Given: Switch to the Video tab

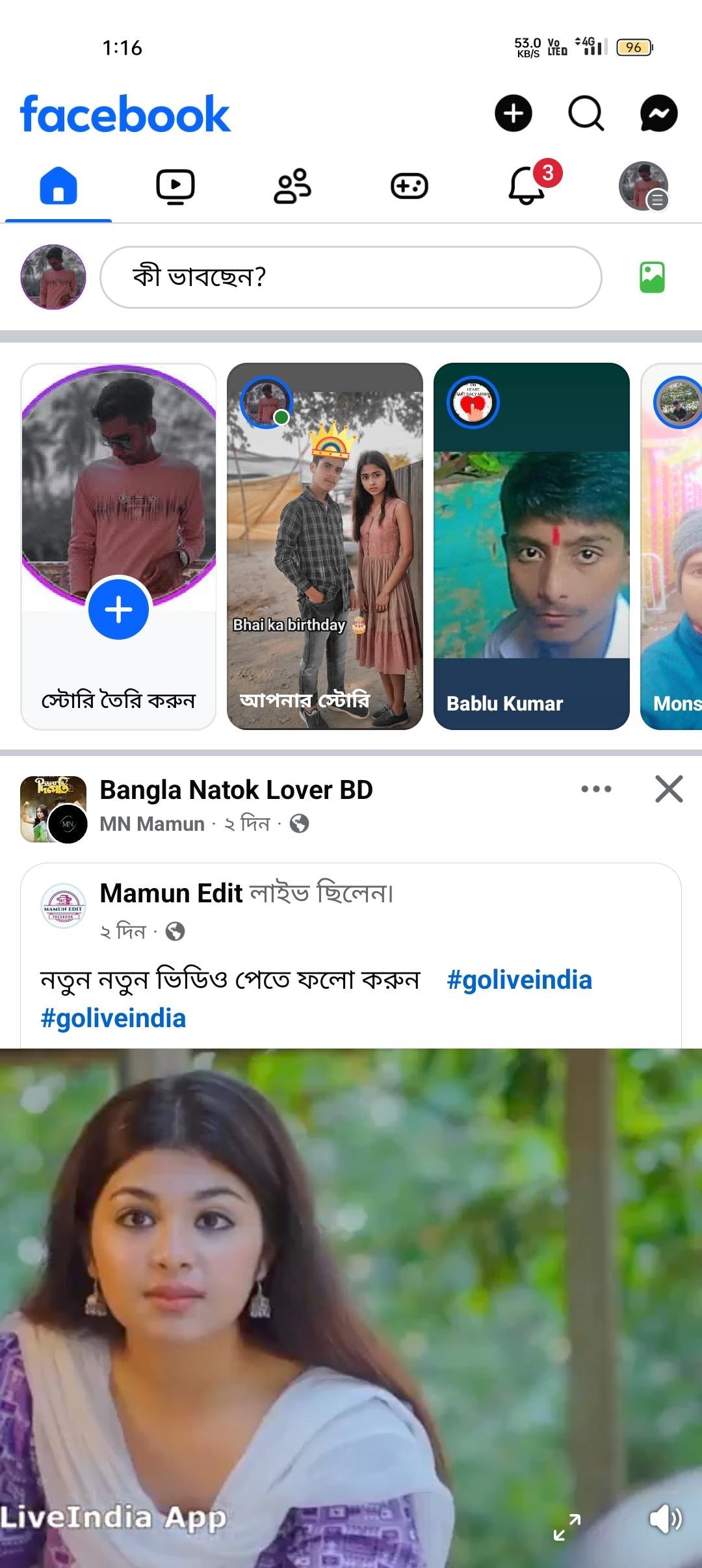Looking at the screenshot, I should tap(175, 187).
